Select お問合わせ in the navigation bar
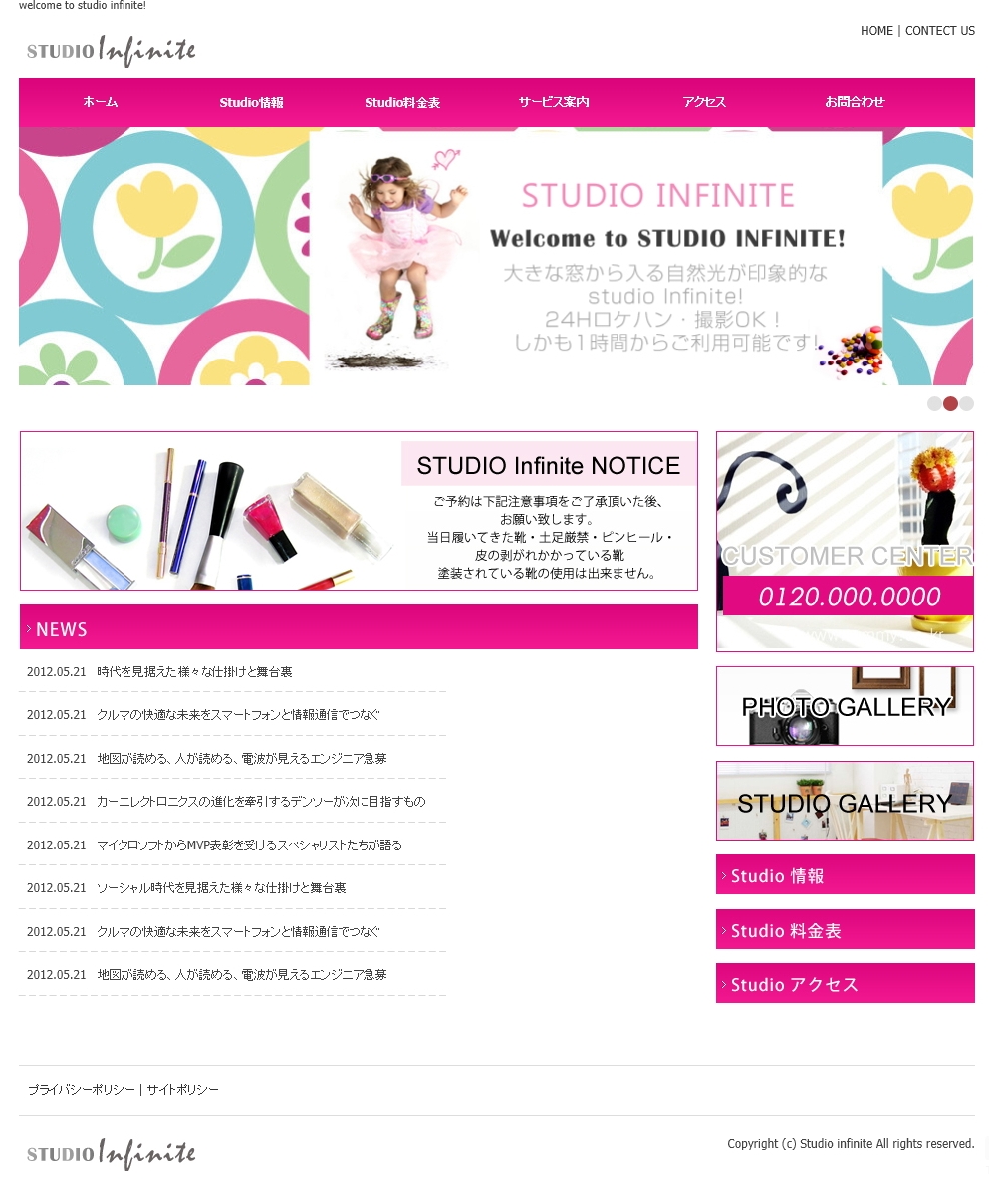 coord(855,102)
